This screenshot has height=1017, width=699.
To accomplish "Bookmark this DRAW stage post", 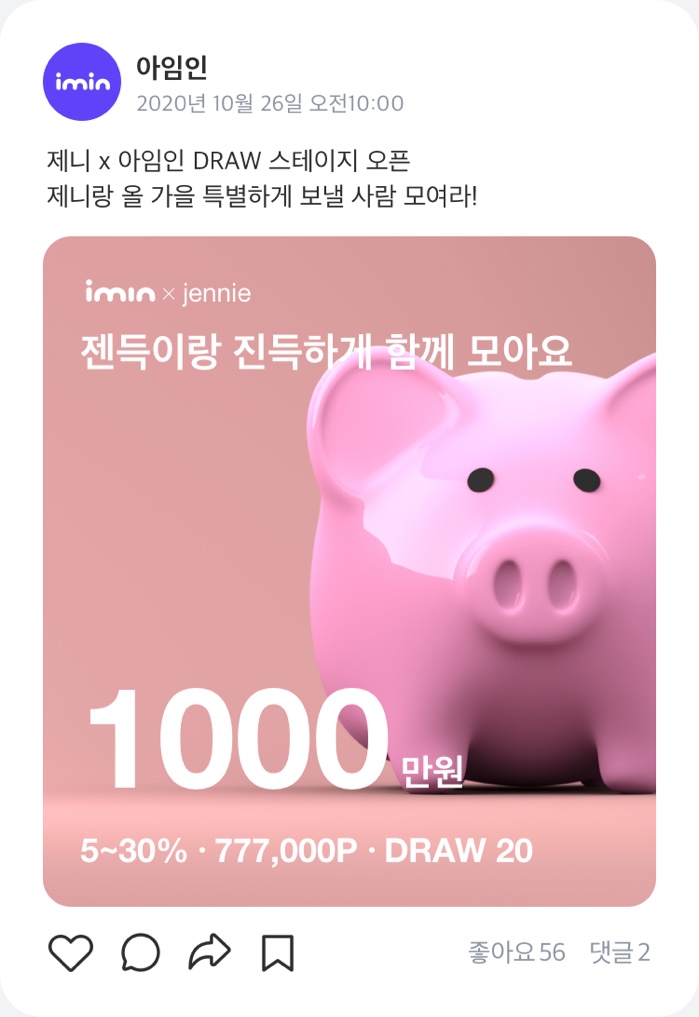I will 277,952.
